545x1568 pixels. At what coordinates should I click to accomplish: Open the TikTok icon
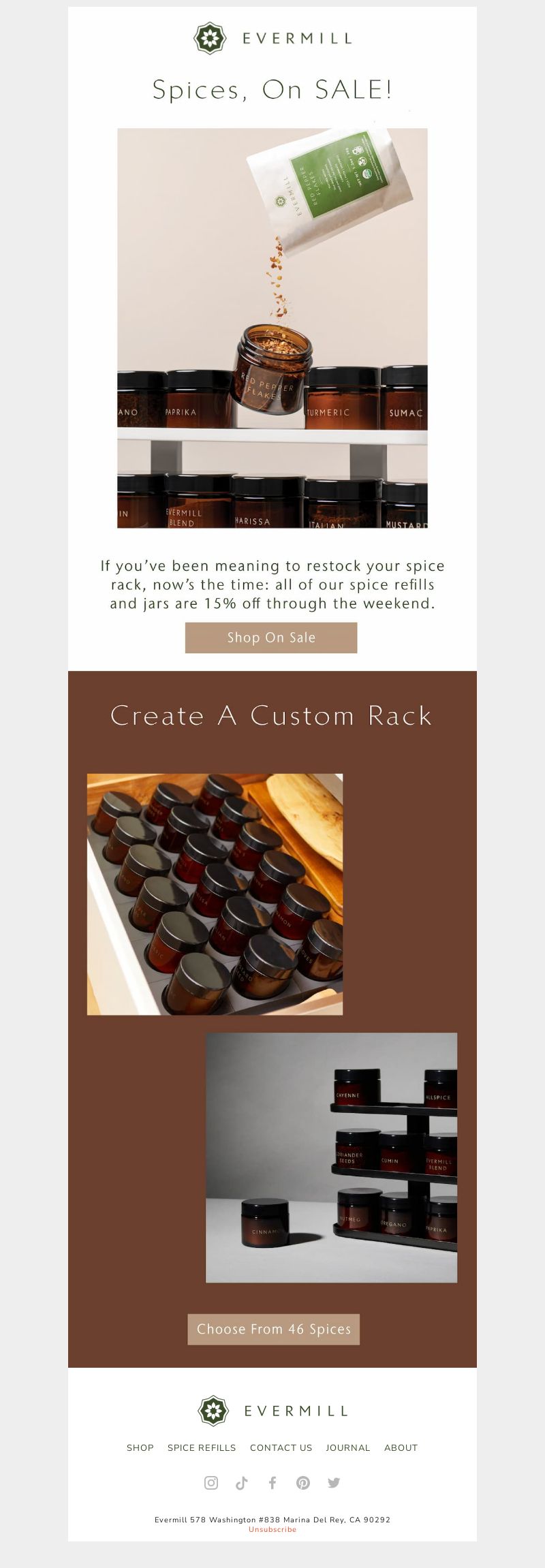click(242, 1483)
